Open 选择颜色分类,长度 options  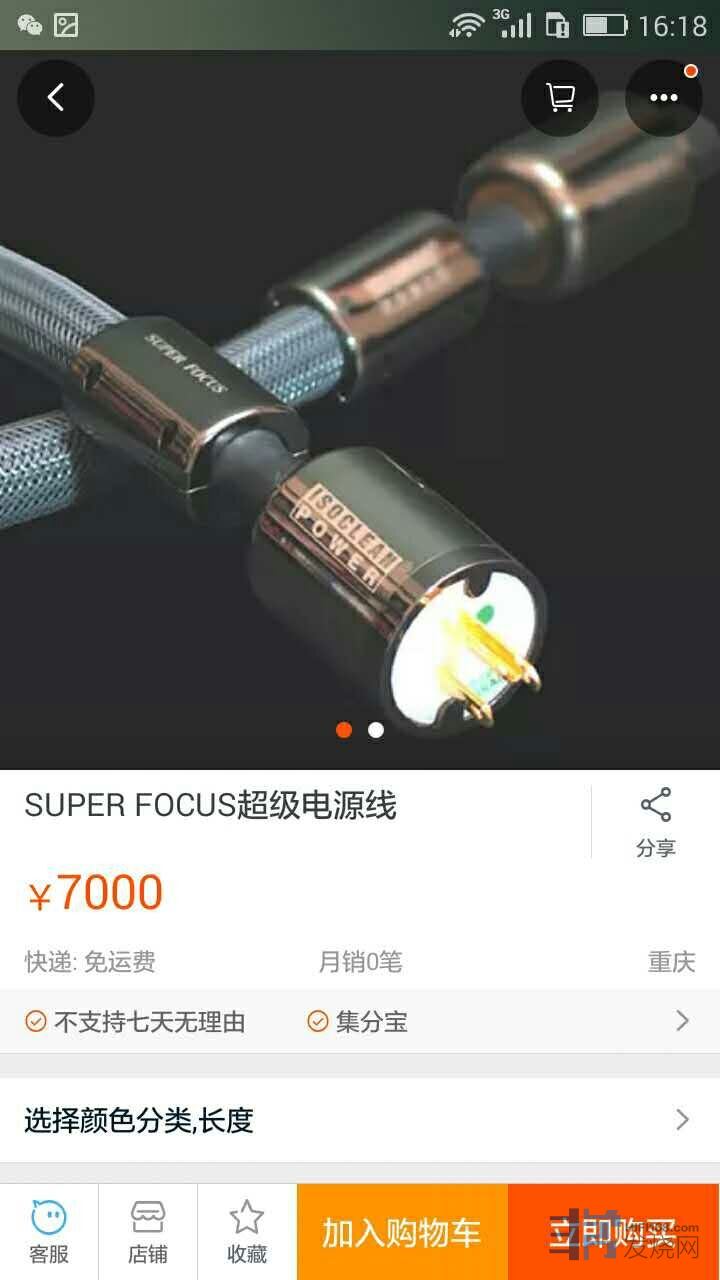[360, 1120]
